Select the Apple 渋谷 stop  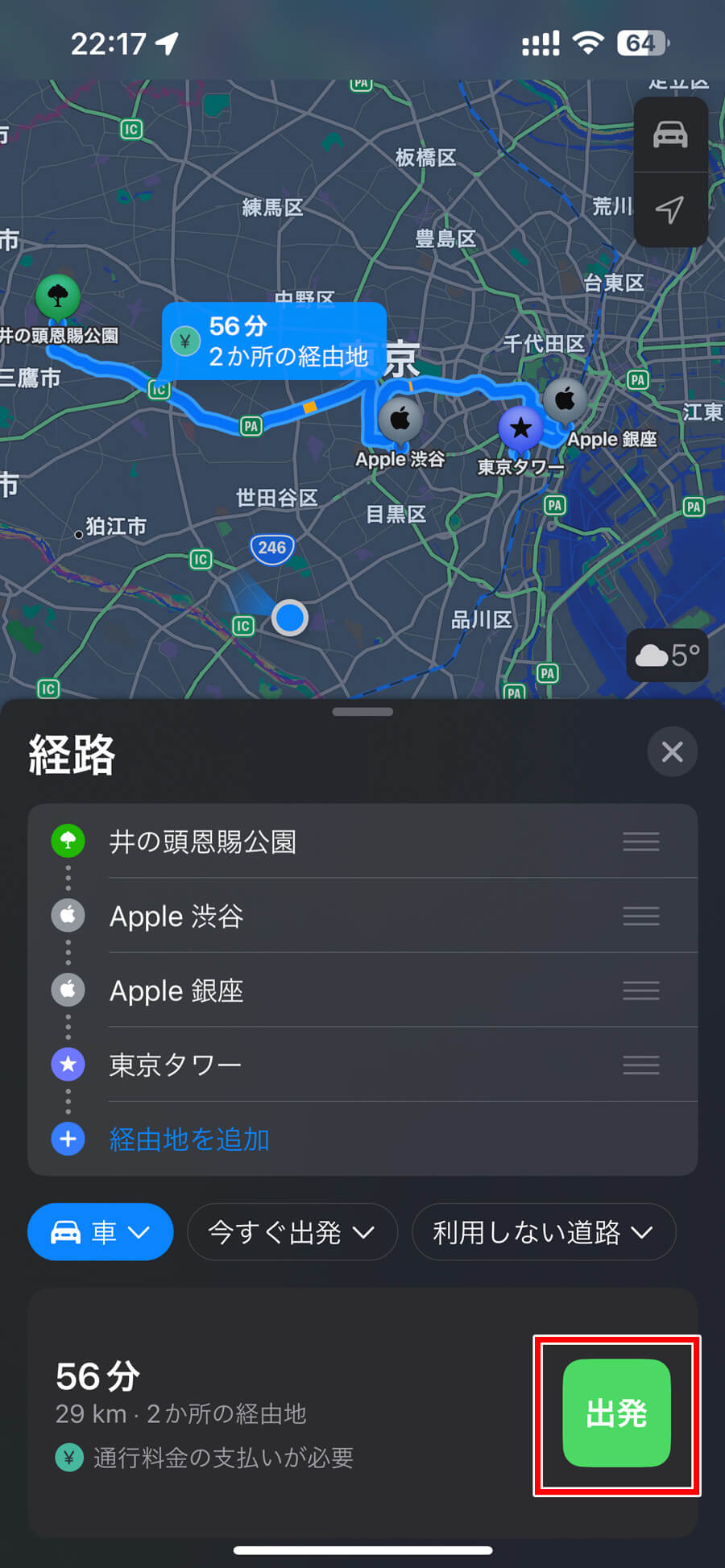point(362,916)
